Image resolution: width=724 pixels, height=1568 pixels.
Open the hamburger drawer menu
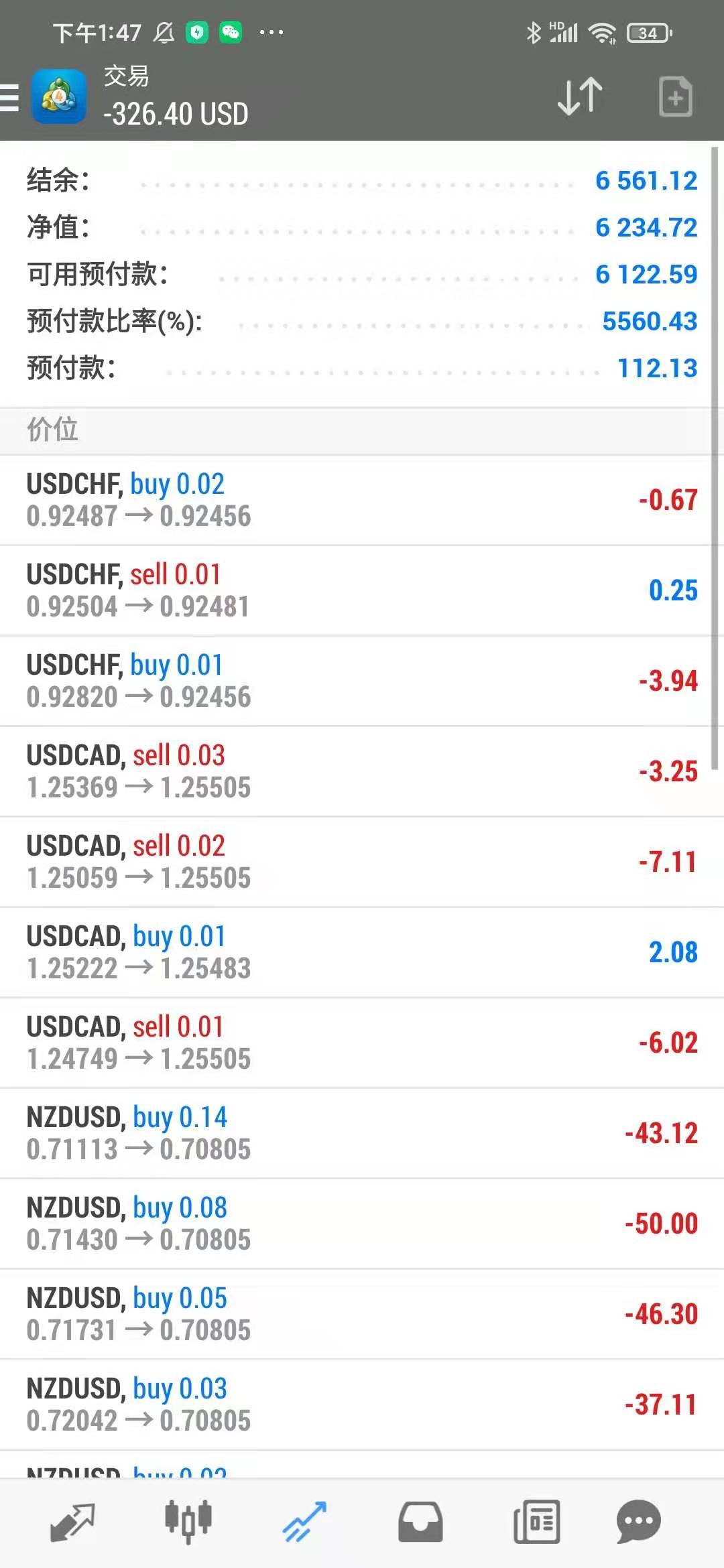pos(11,97)
